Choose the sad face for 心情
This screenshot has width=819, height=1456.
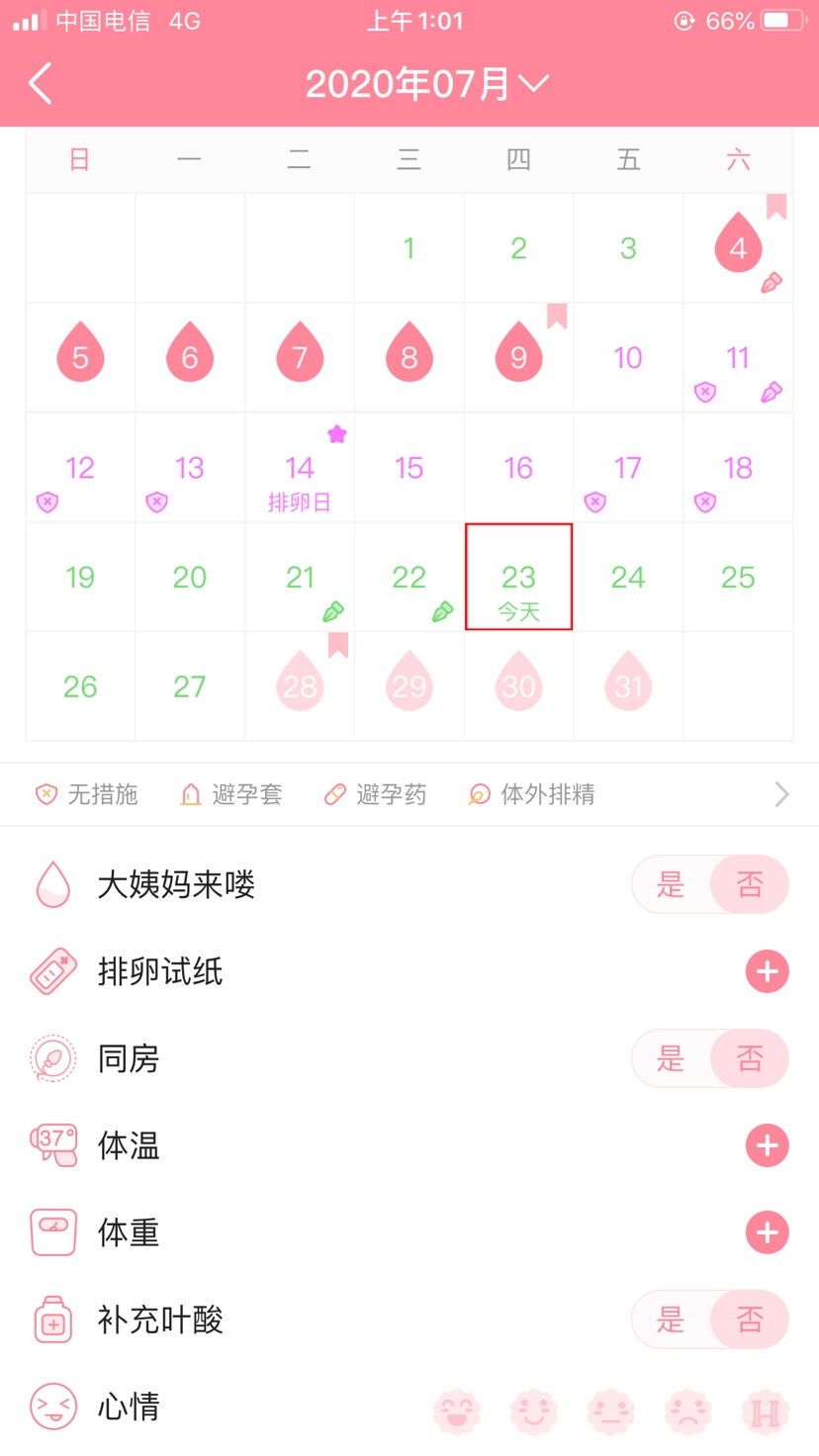point(688,1410)
